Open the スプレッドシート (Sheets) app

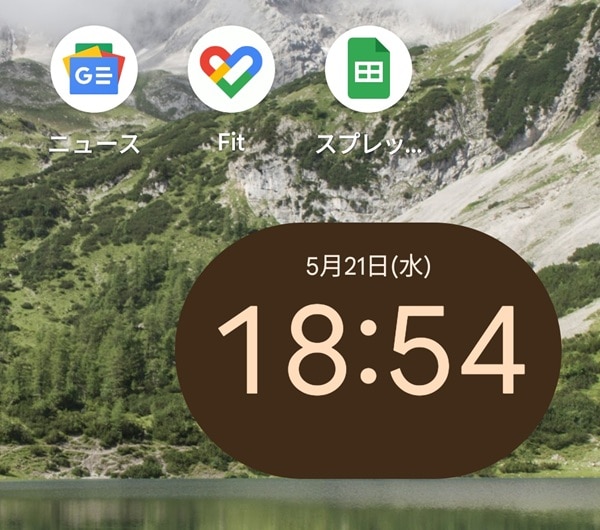[369, 70]
